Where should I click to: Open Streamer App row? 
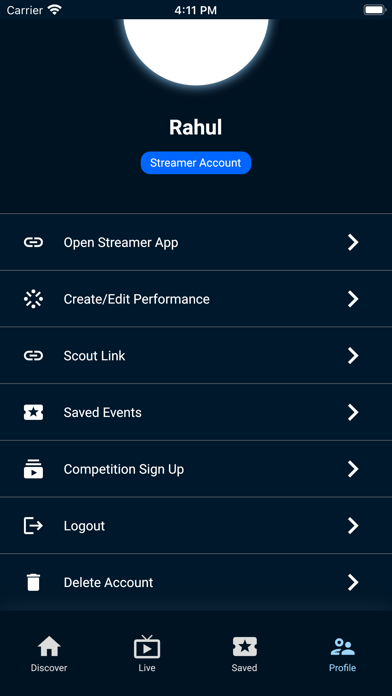[196, 242]
